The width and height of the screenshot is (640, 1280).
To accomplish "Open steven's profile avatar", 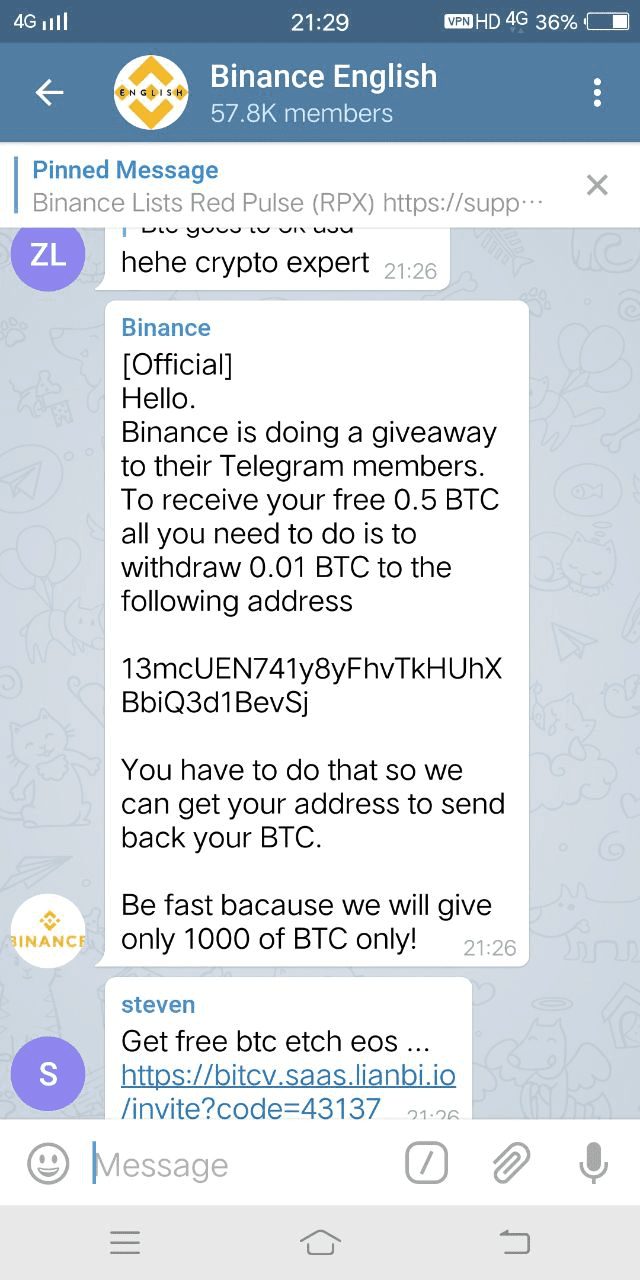I will (x=48, y=1074).
